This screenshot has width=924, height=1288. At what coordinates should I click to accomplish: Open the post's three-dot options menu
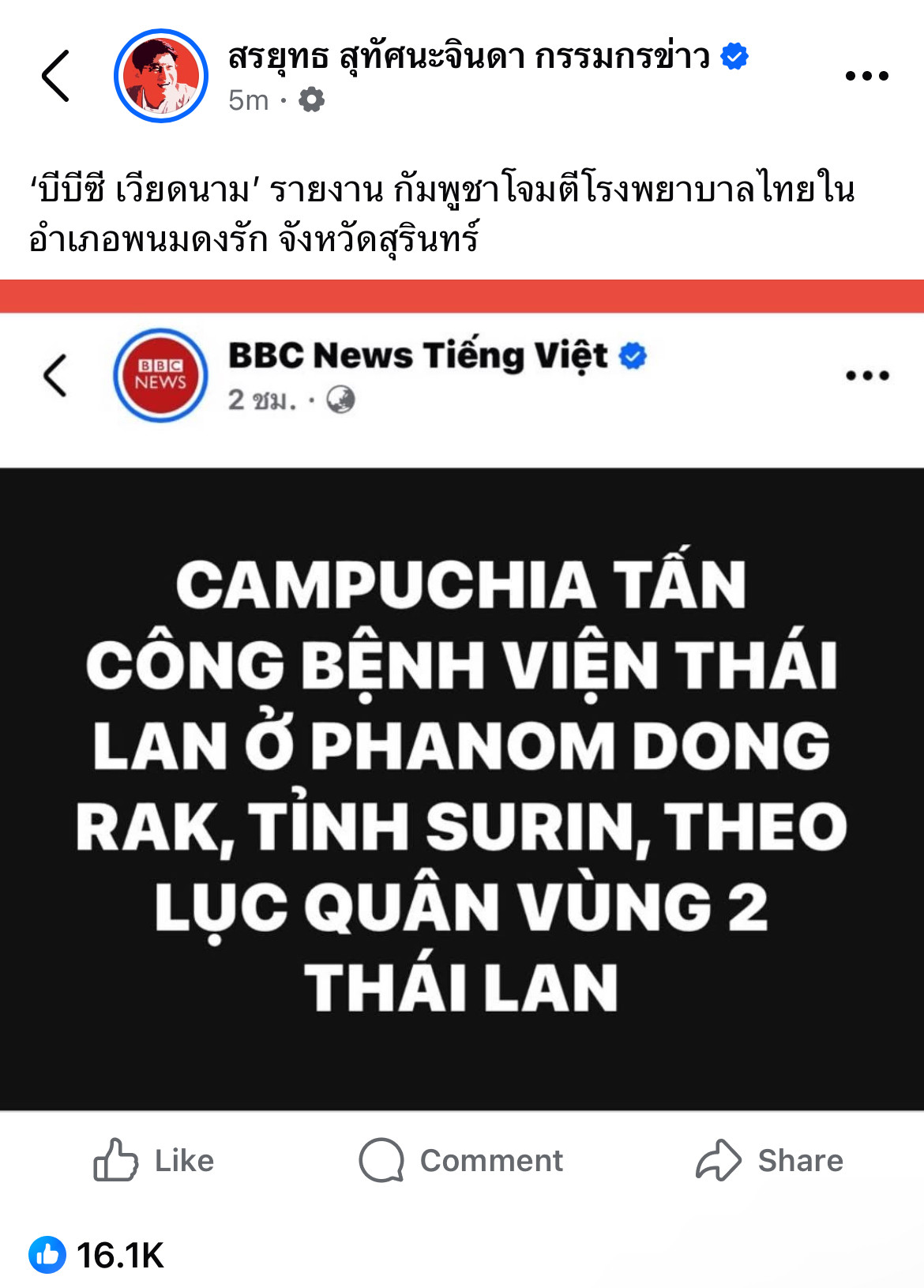866,76
